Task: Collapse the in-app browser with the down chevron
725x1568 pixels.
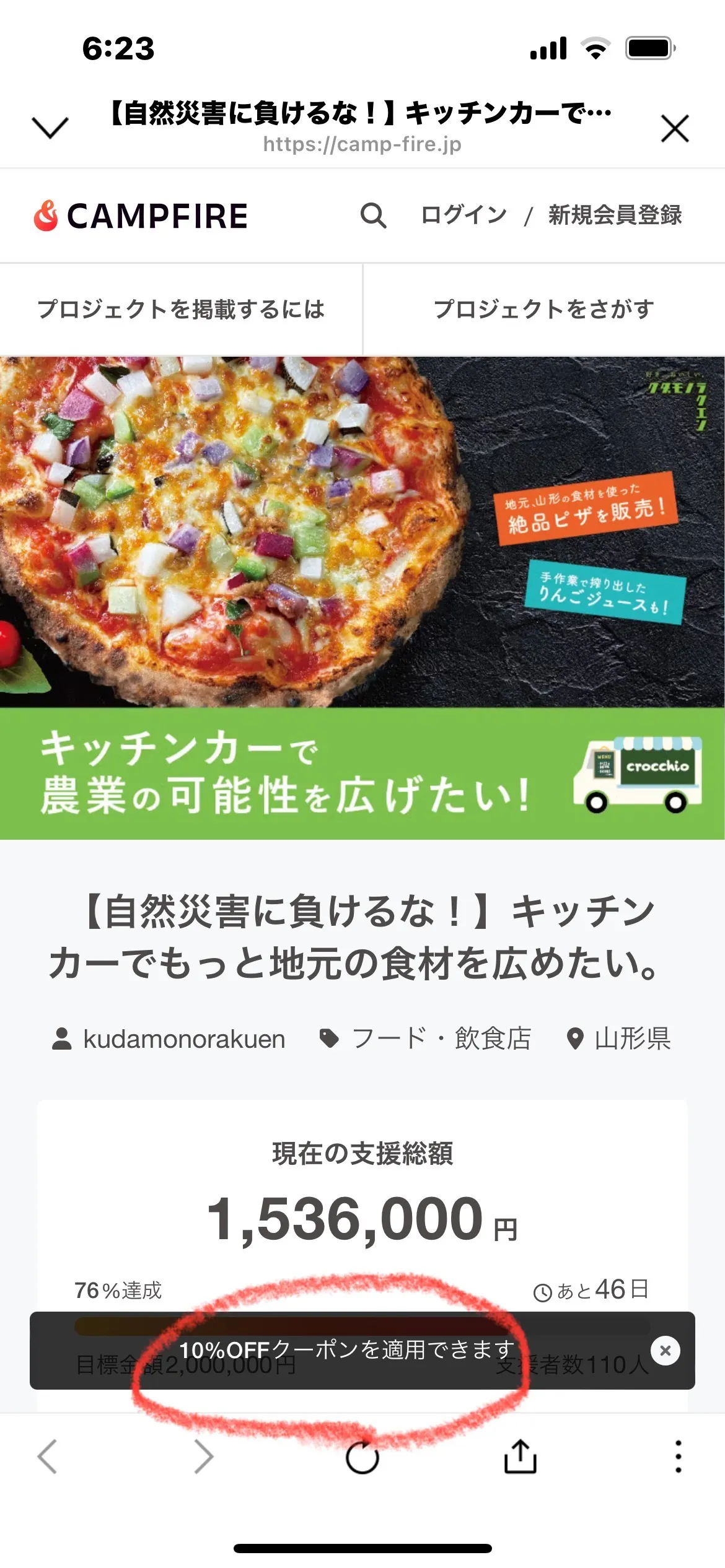Action: [50, 128]
